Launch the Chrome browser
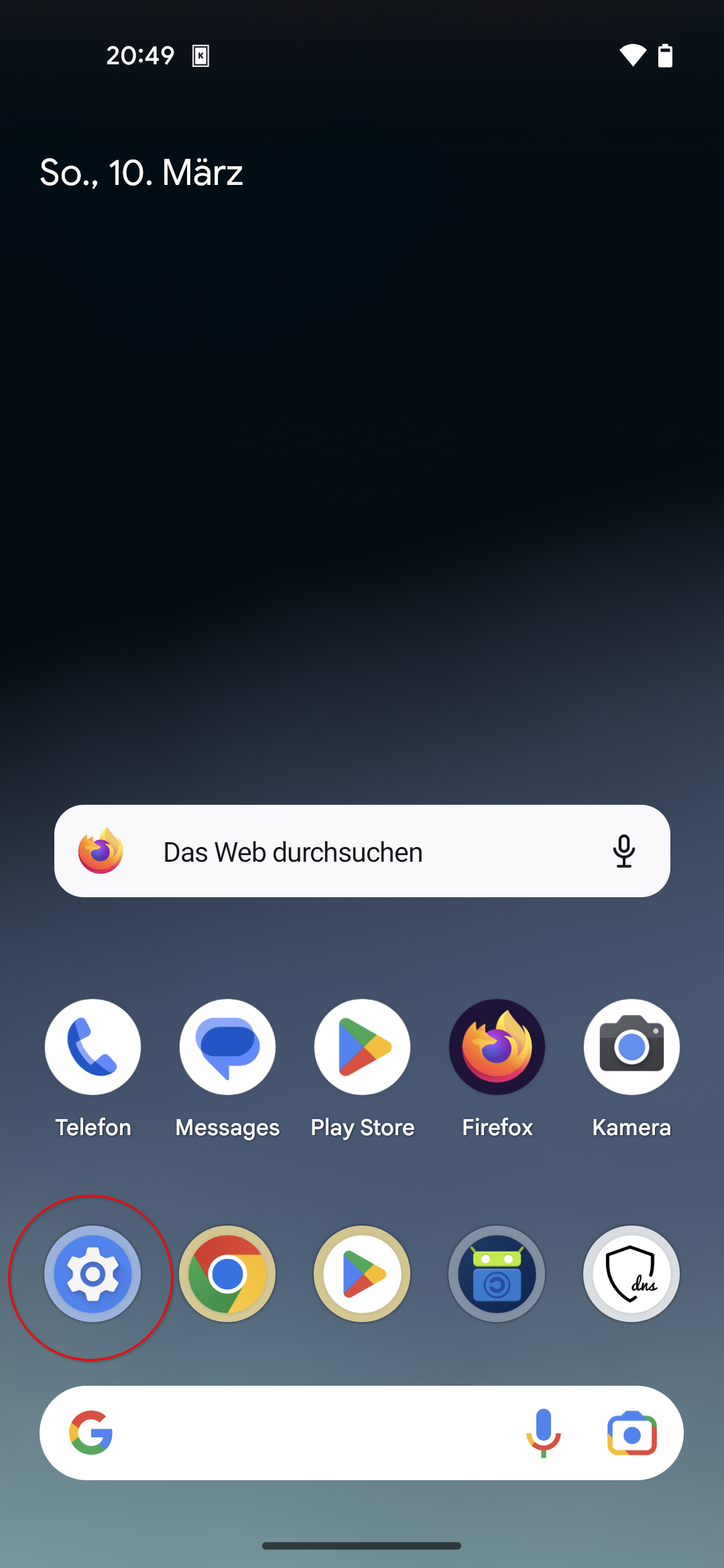The image size is (724, 1568). click(227, 1274)
